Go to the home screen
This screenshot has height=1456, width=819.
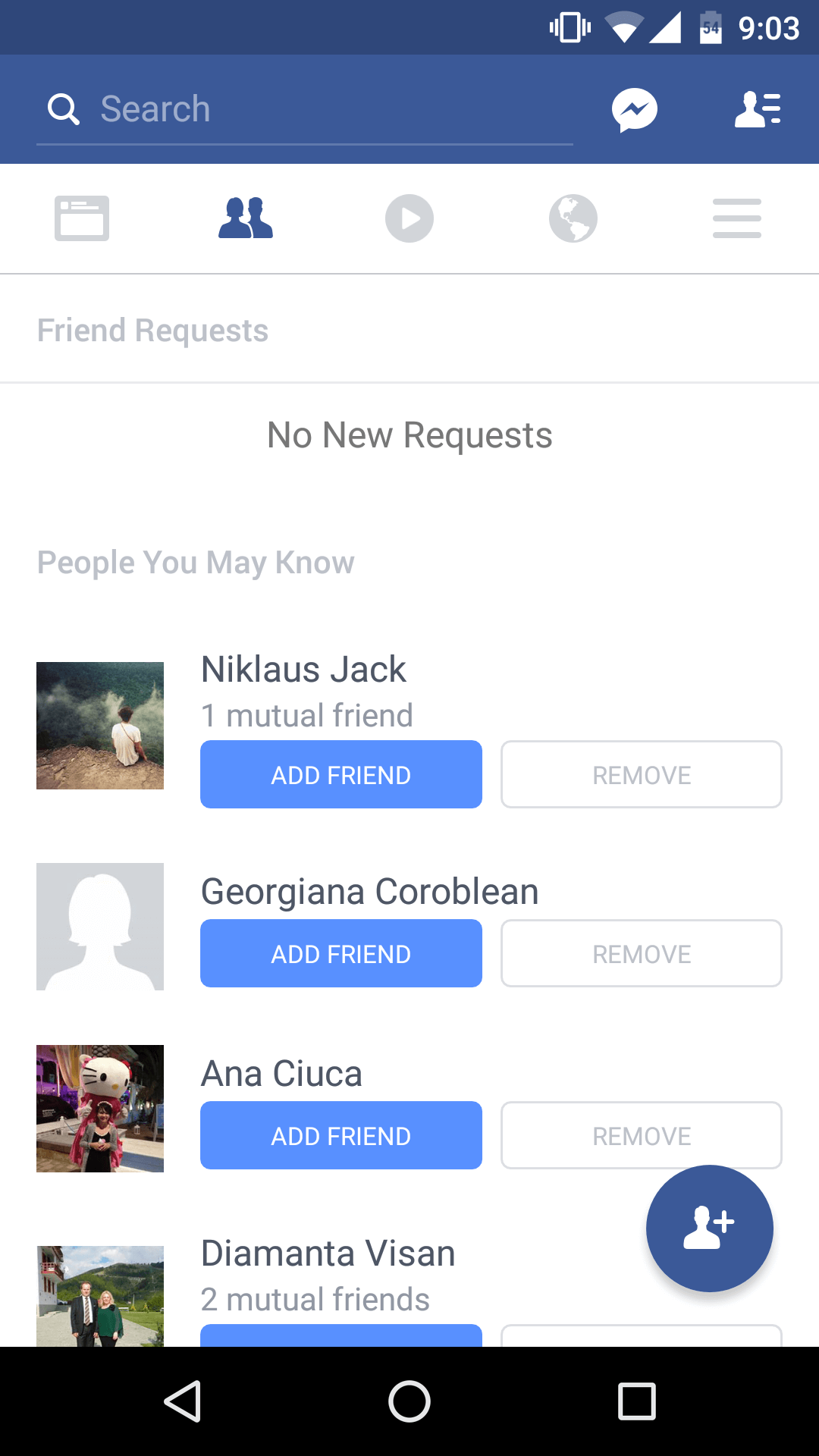tap(409, 1401)
